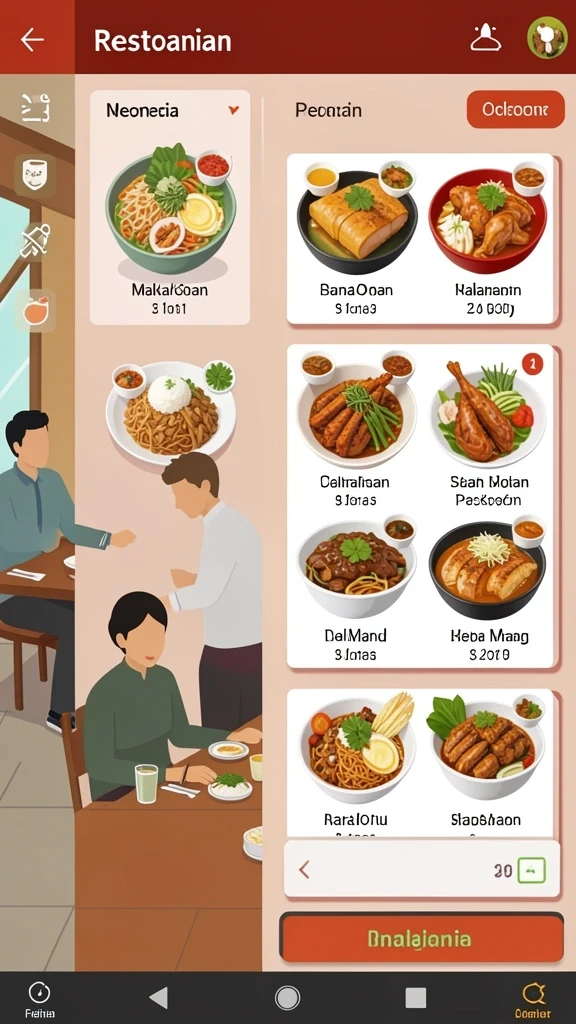Select the Heba Mang dish
576x1024 pixels.
click(488, 588)
